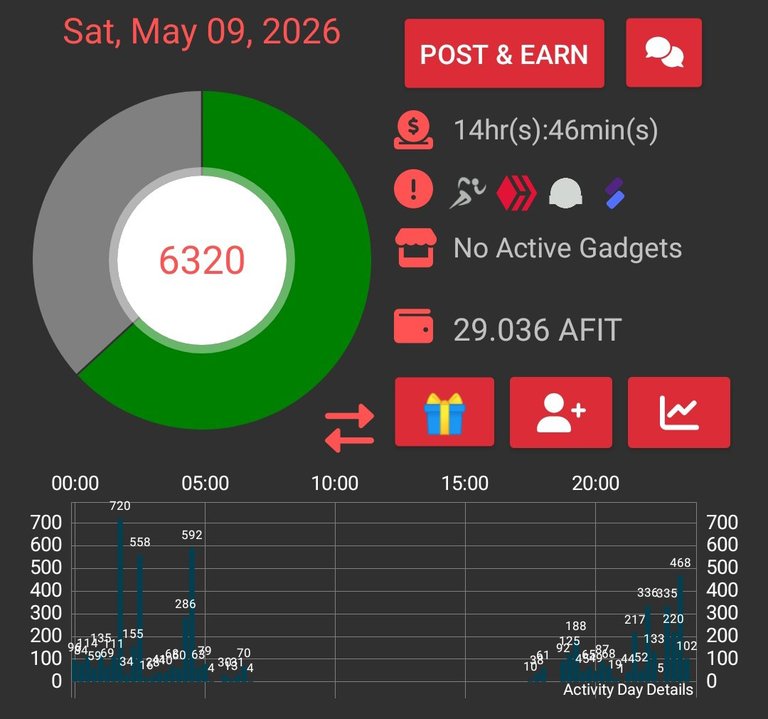The height and width of the screenshot is (719, 768).
Task: Tap the POST & EARN button
Action: 504,53
